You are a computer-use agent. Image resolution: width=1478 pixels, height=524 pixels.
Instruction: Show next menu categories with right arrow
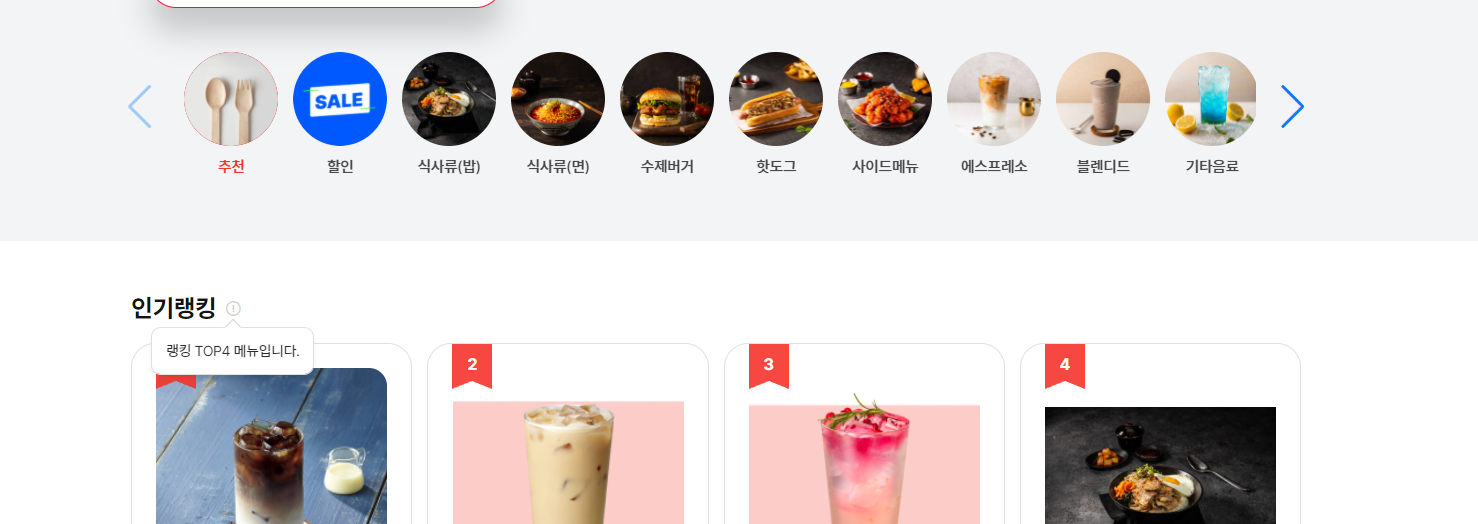pyautogui.click(x=1292, y=106)
